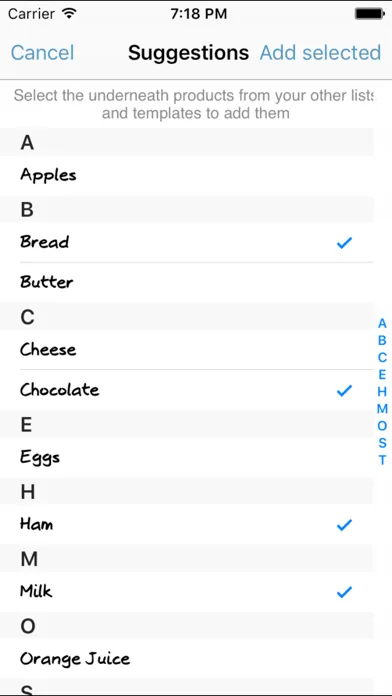Image resolution: width=392 pixels, height=696 pixels.
Task: Check the Cheese product
Action: tap(186, 349)
